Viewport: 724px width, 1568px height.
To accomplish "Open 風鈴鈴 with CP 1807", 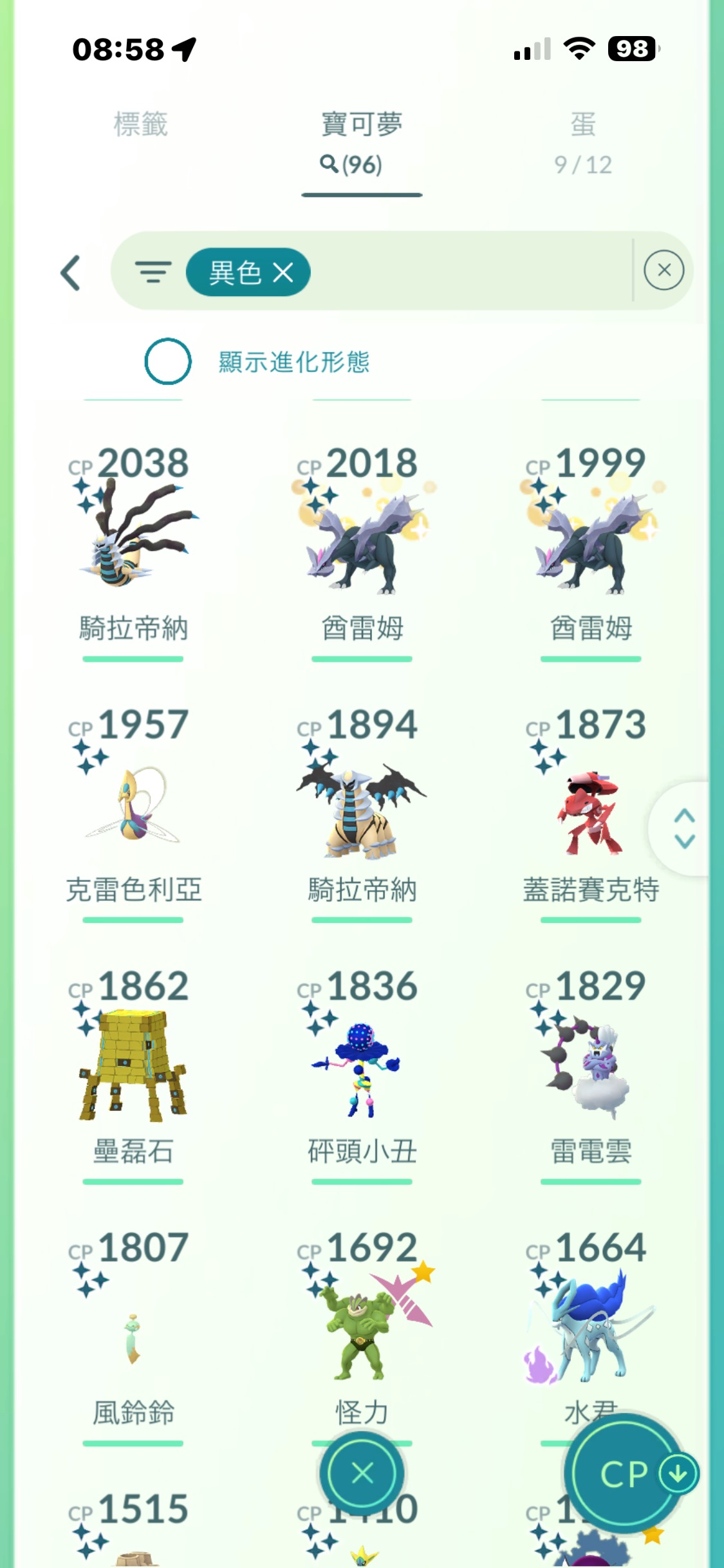I will (133, 1332).
